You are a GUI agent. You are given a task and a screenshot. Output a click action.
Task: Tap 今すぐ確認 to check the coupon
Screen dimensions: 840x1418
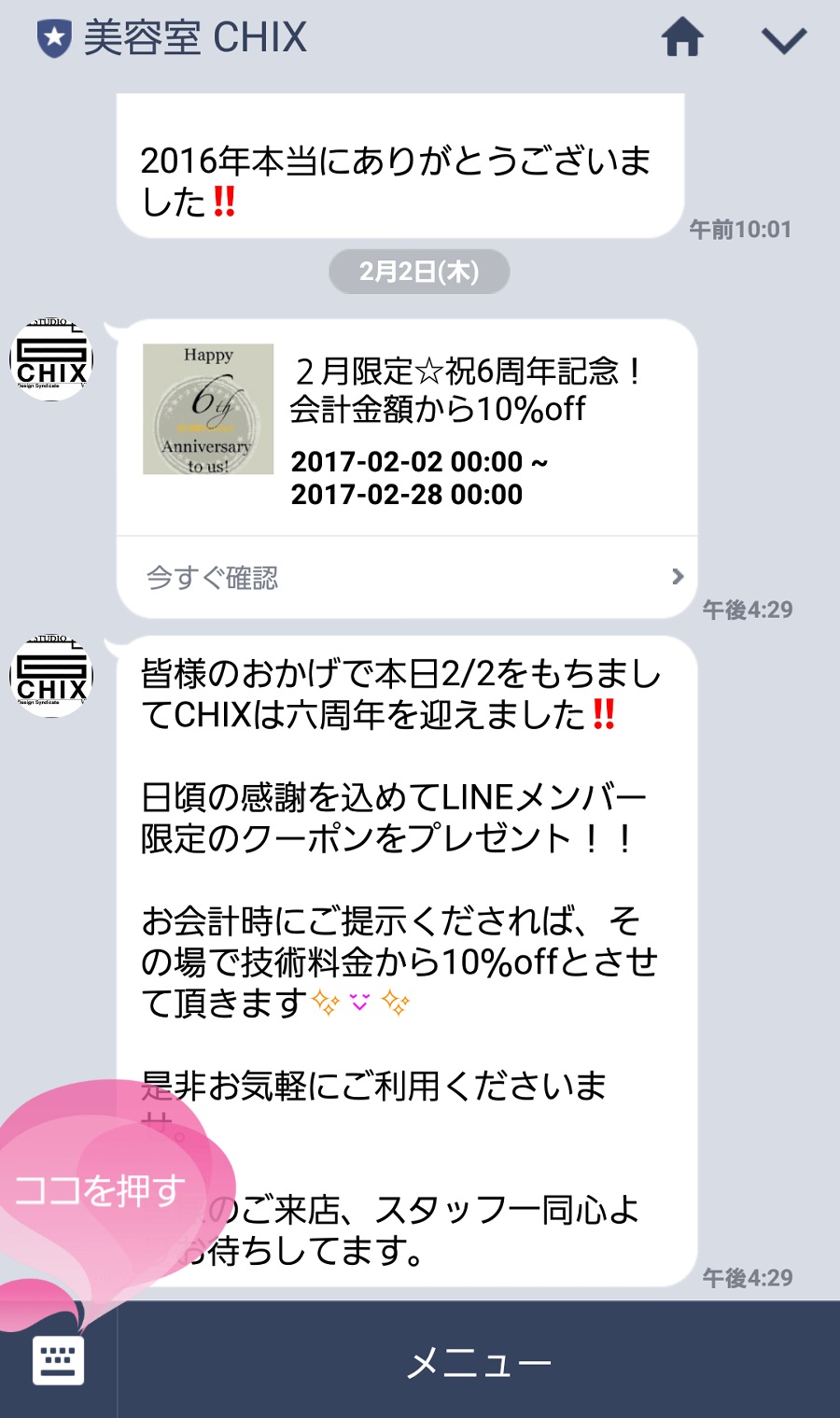[407, 577]
